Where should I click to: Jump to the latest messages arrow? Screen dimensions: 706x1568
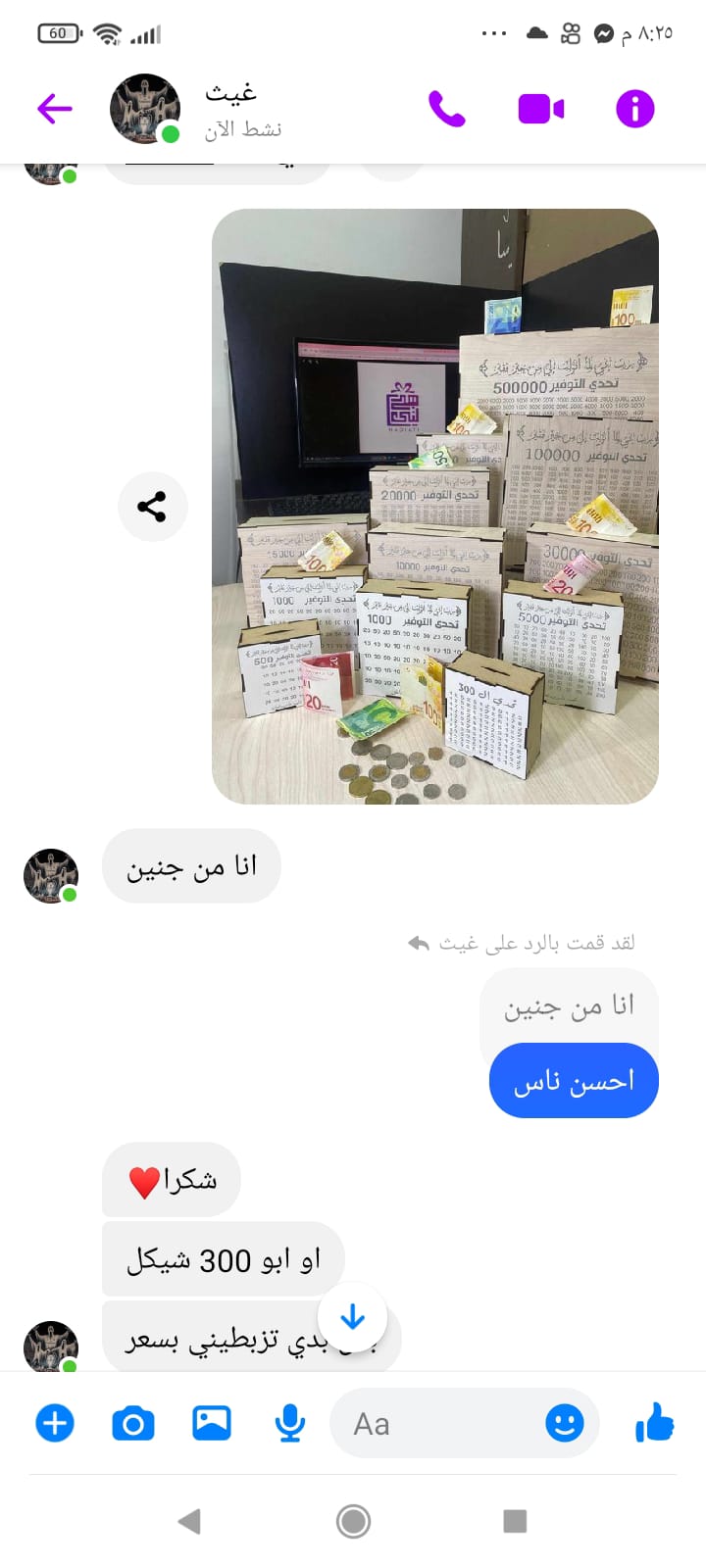coord(352,1318)
